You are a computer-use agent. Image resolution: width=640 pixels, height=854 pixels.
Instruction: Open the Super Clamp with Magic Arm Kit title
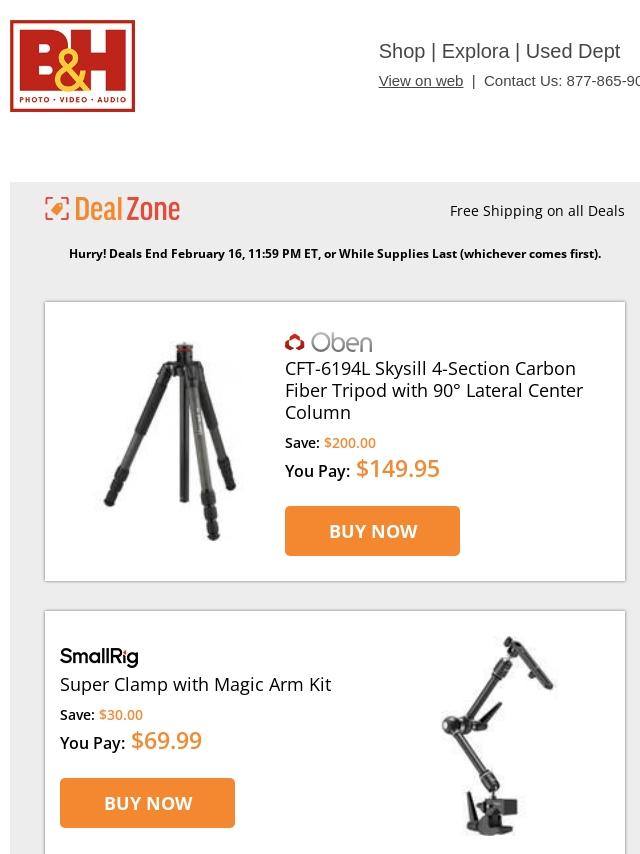[195, 685]
